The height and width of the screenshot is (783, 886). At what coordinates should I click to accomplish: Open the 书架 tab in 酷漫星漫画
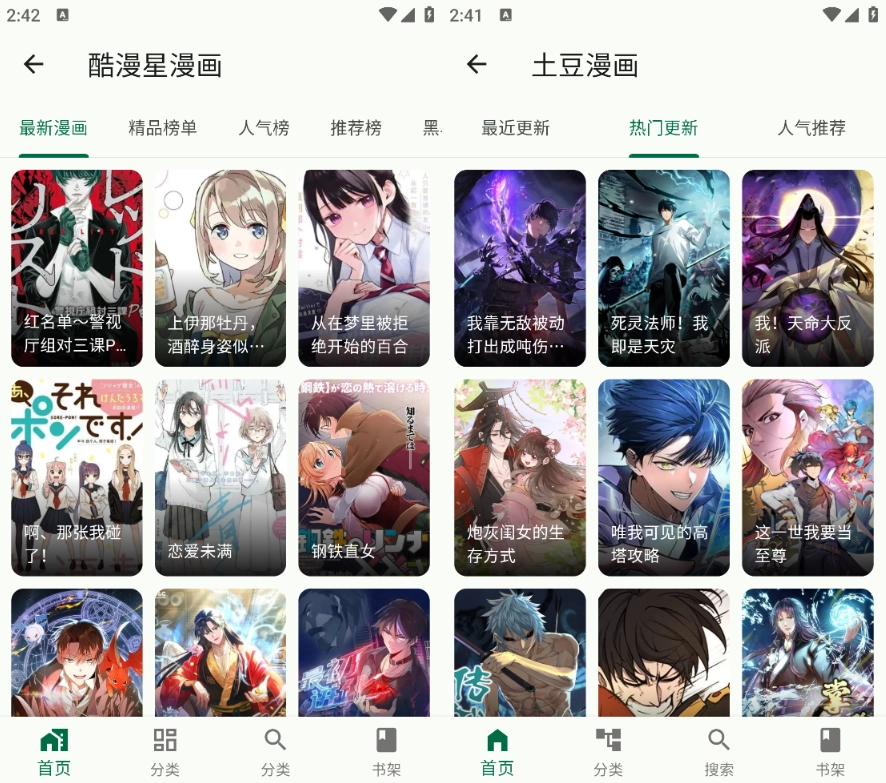coord(386,752)
